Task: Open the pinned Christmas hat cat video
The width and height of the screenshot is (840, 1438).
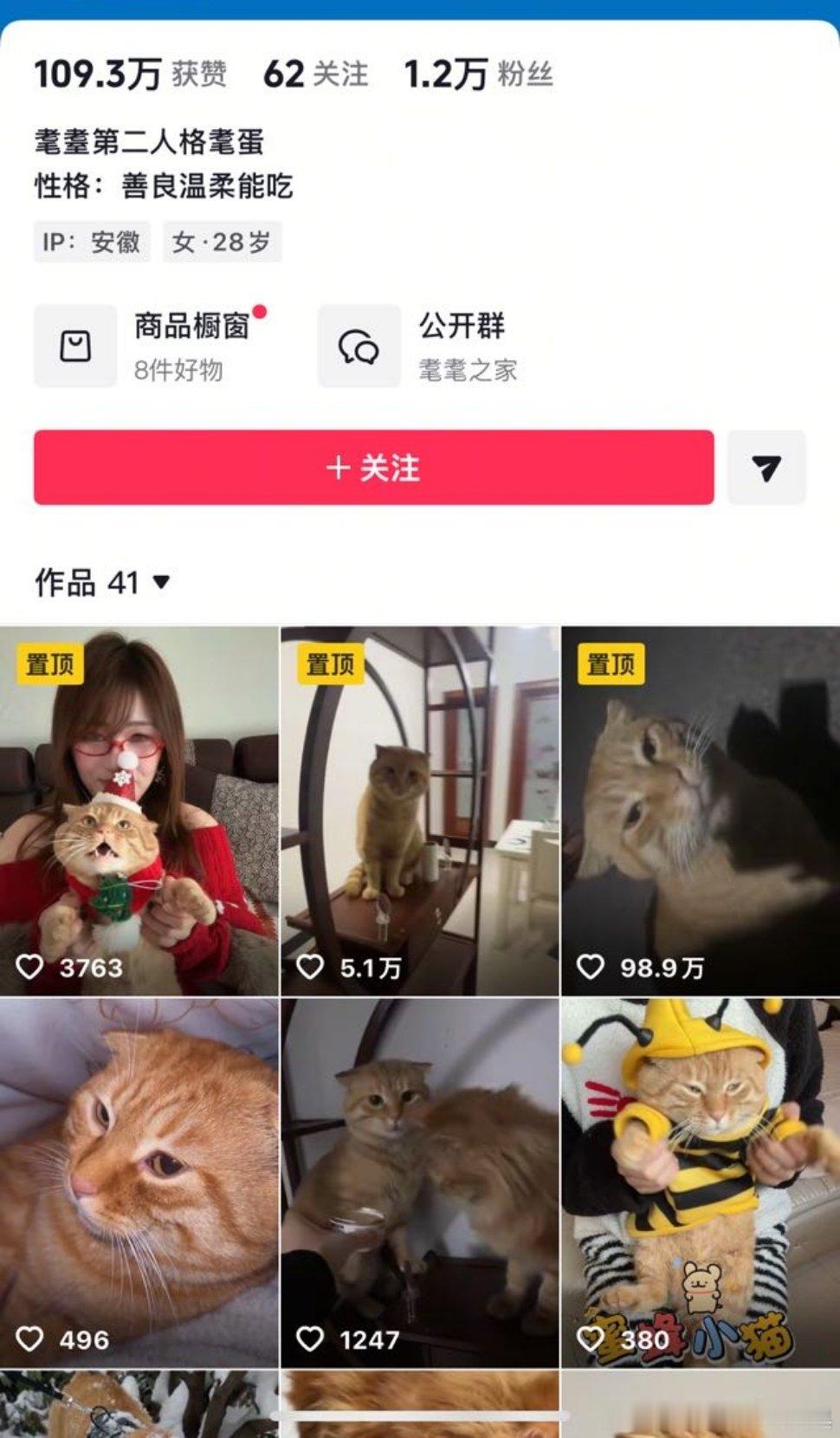Action: [x=139, y=806]
